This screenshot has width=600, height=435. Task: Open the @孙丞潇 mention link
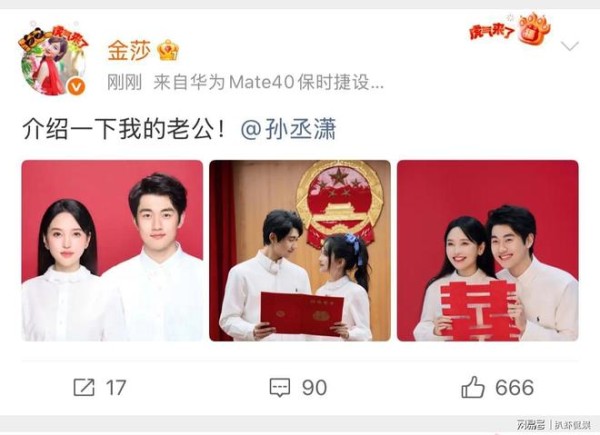point(289,129)
